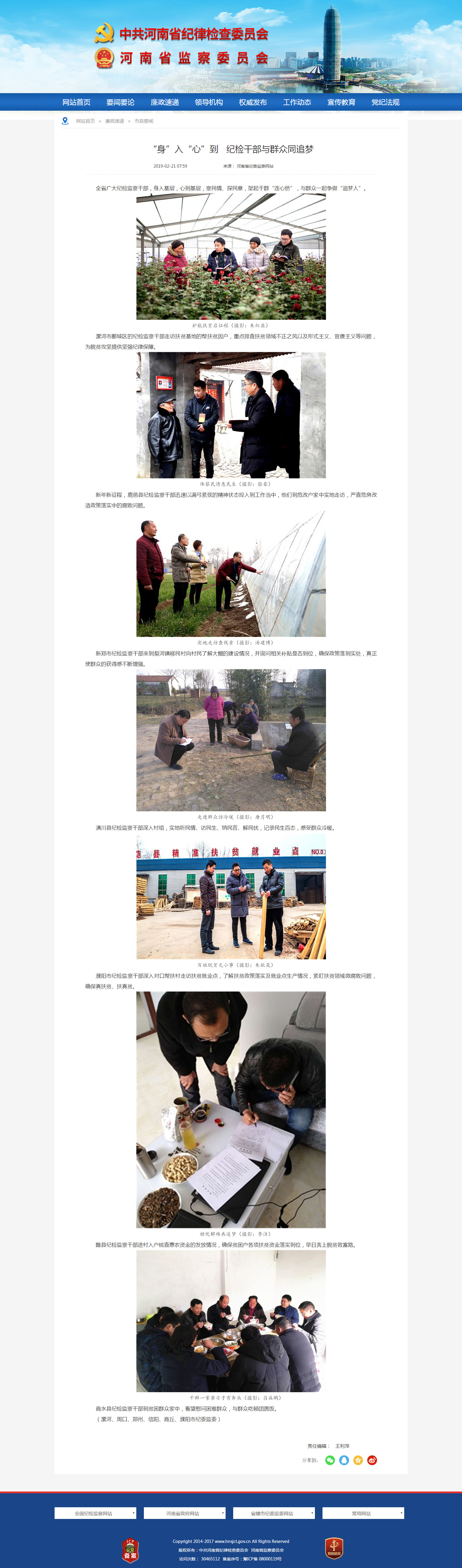The height and width of the screenshot is (1568, 462).
Task: Open the 工作动态 section
Action: 297,102
